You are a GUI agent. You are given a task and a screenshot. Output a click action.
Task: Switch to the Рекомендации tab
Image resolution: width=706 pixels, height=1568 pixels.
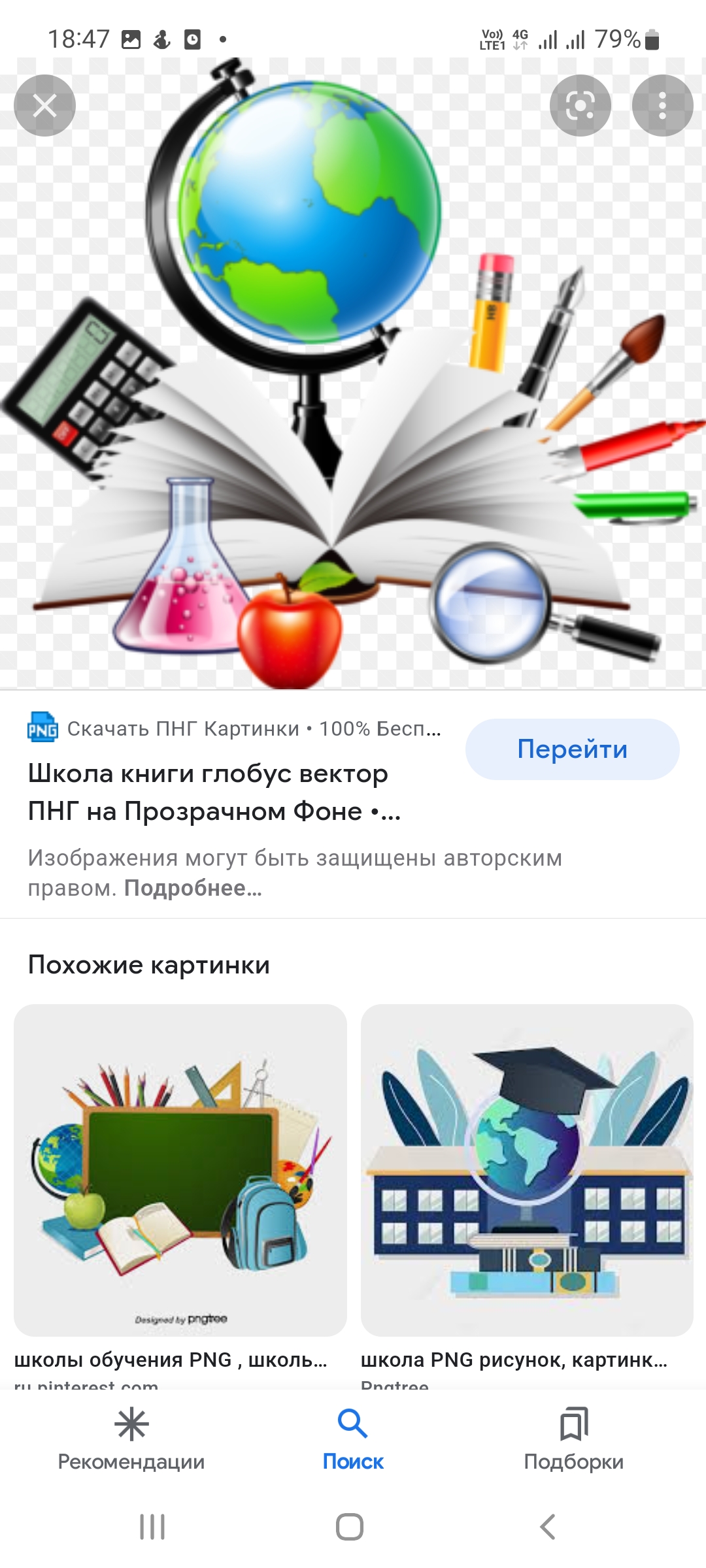click(131, 1439)
